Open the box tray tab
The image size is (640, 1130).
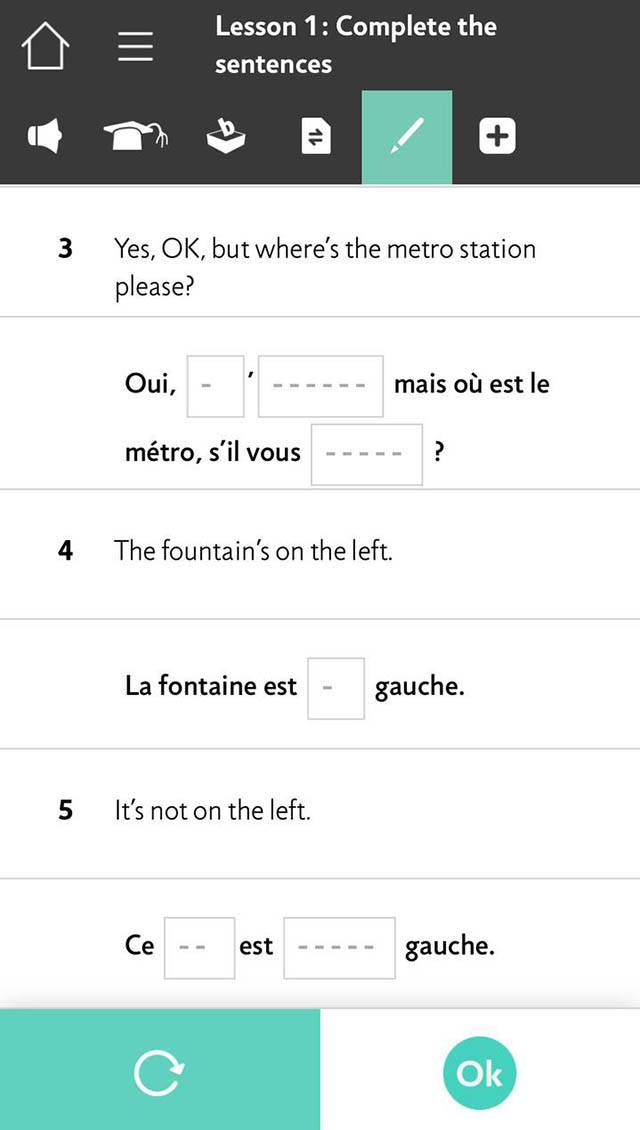[226, 136]
